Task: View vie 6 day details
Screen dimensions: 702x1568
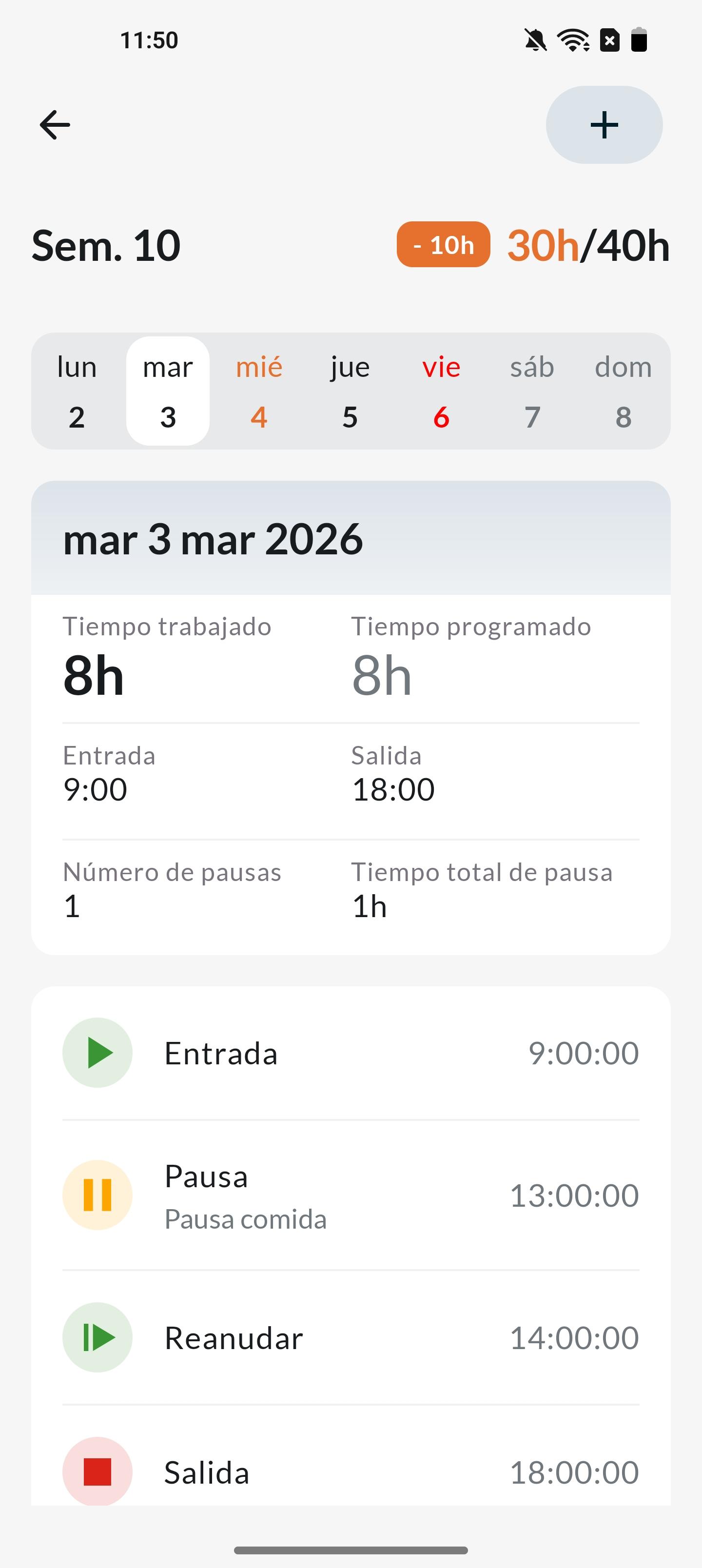Action: click(x=441, y=392)
